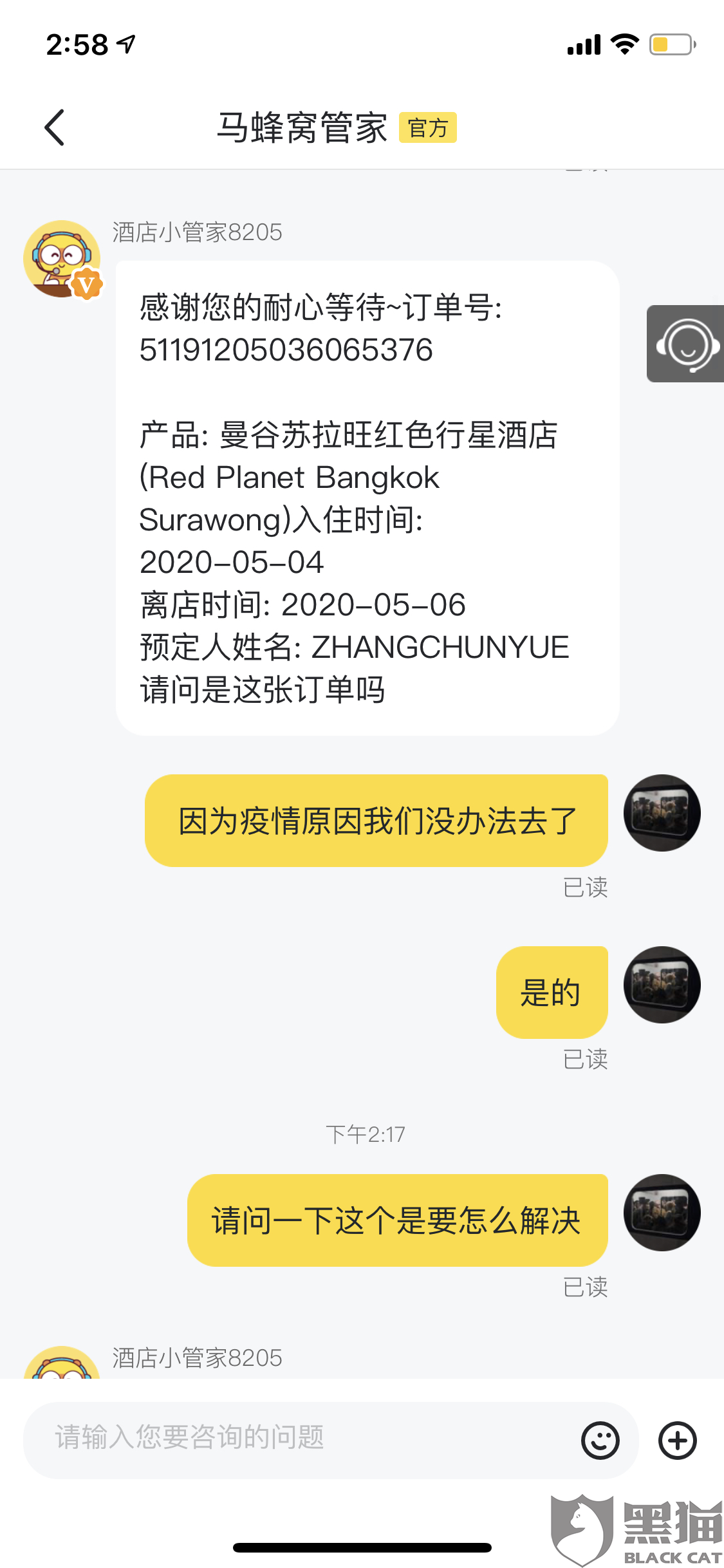Screen dimensions: 724x1568
Task: Tap the customer service headset button
Action: pyautogui.click(x=686, y=344)
